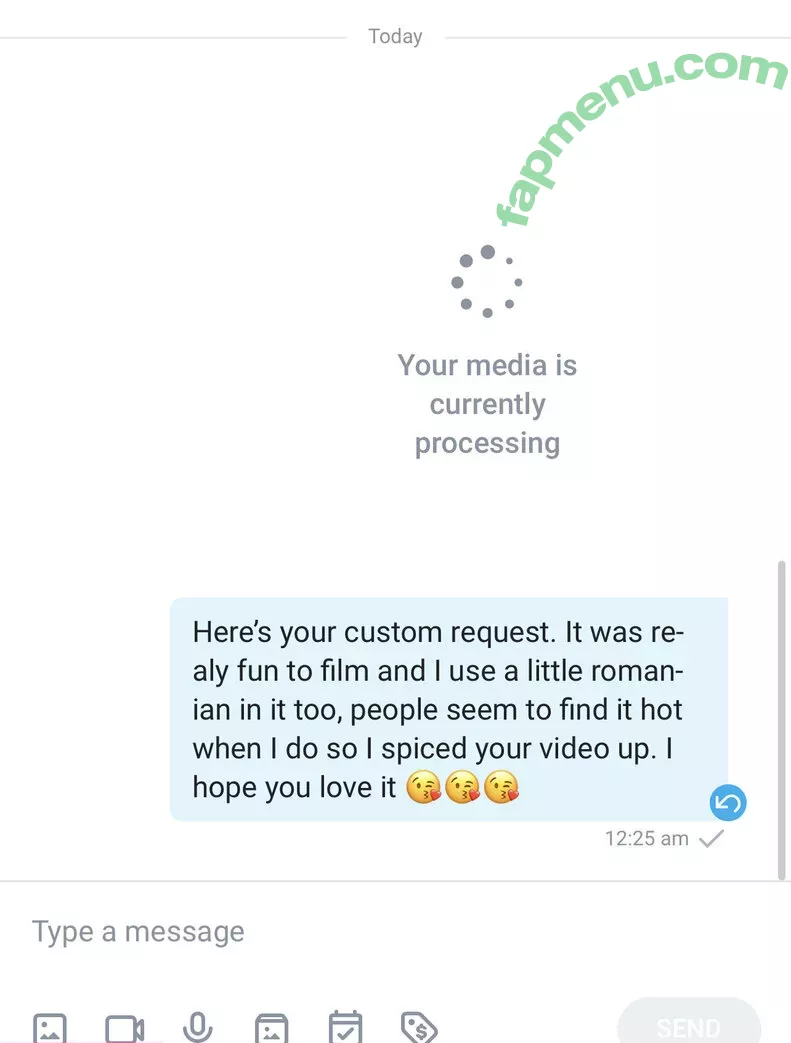Viewport: 791px width, 1043px height.
Task: Open the media vault icon
Action: click(272, 1028)
